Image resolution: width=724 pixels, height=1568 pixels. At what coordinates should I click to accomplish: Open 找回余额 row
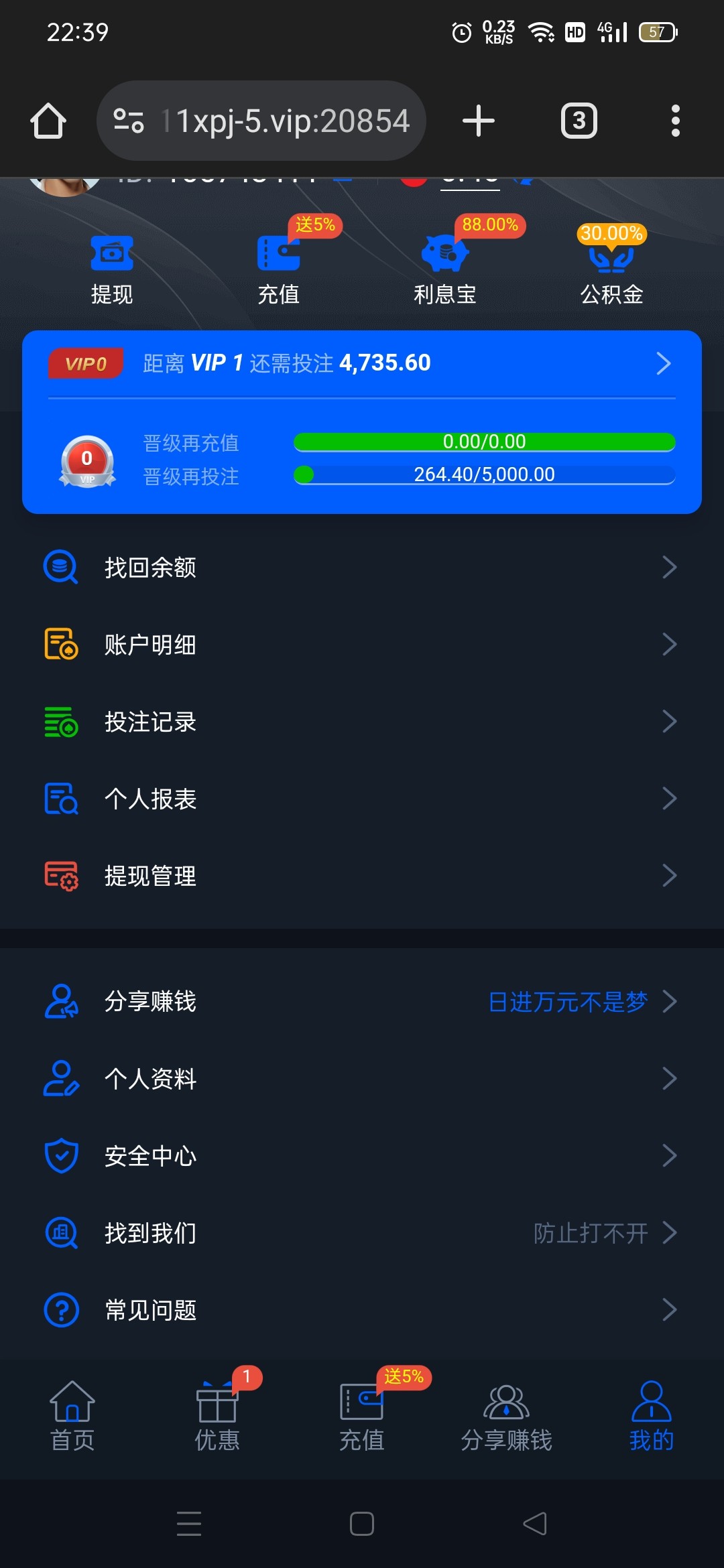point(362,568)
